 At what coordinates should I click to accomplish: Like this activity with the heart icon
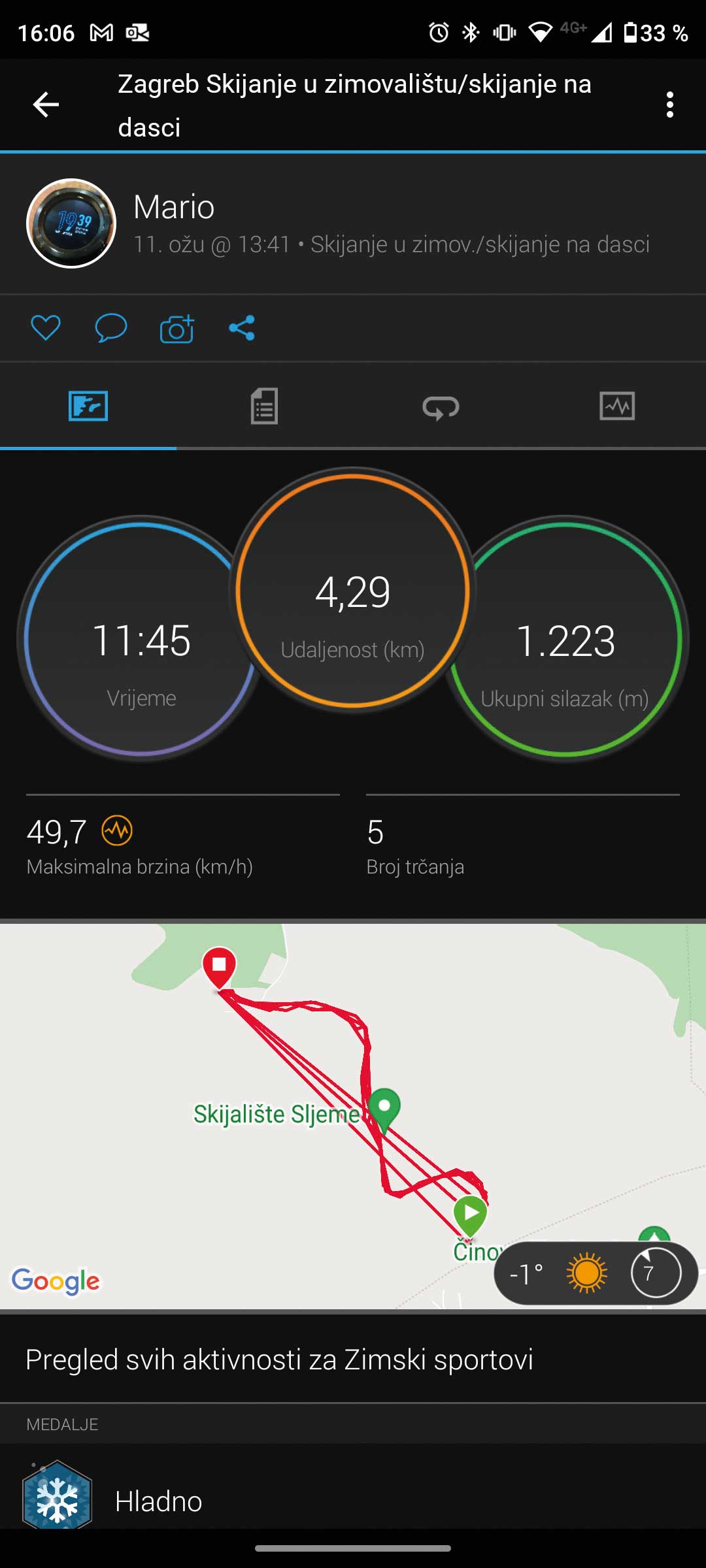[46, 327]
